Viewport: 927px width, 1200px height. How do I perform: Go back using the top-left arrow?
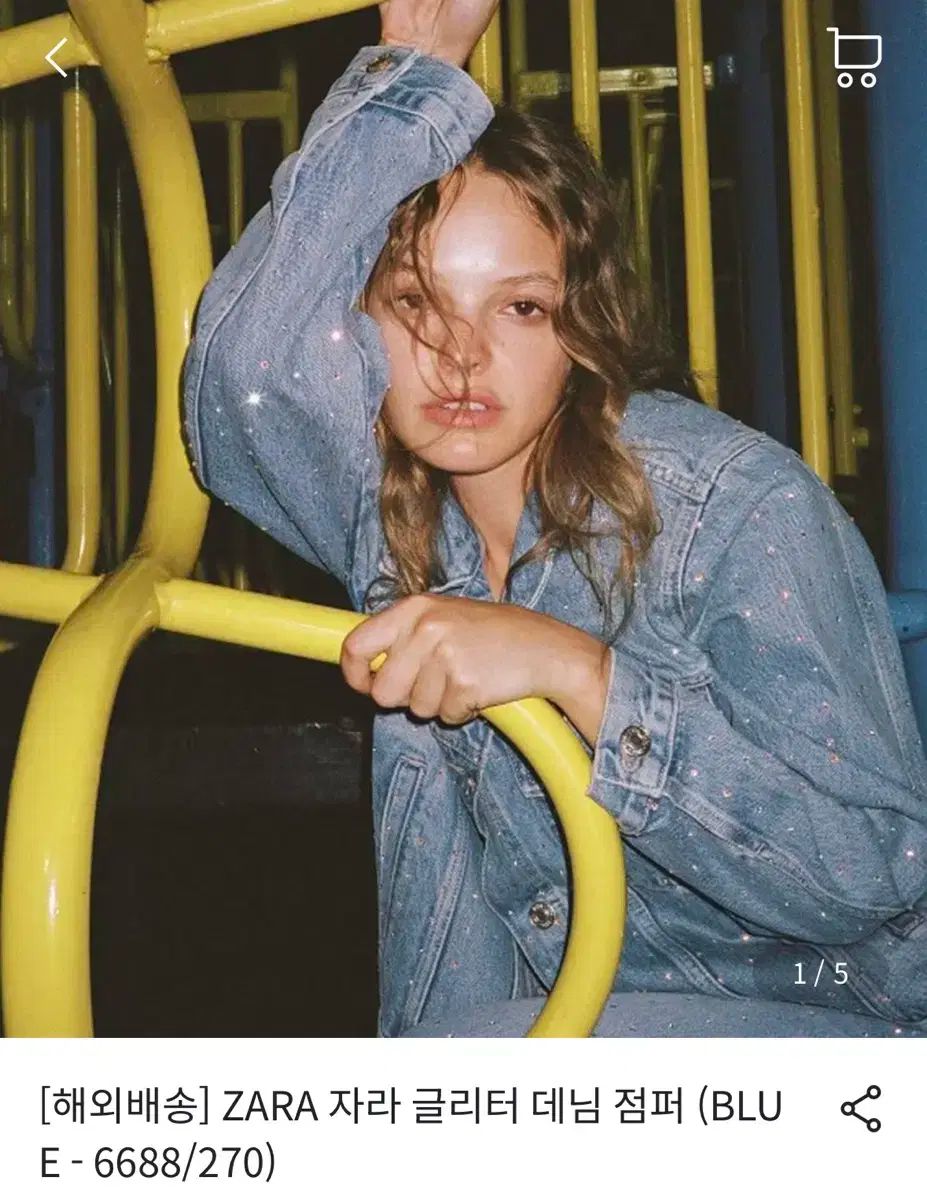click(x=57, y=58)
